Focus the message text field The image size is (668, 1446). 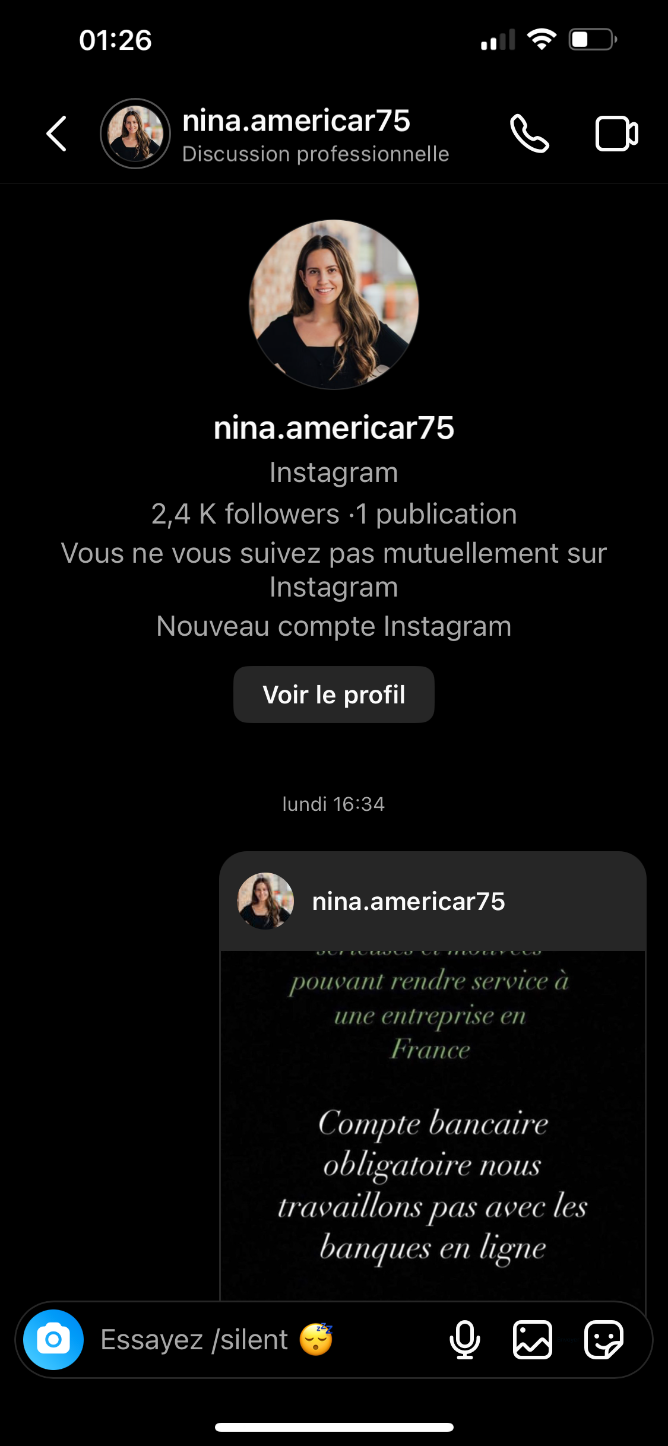click(260, 1340)
